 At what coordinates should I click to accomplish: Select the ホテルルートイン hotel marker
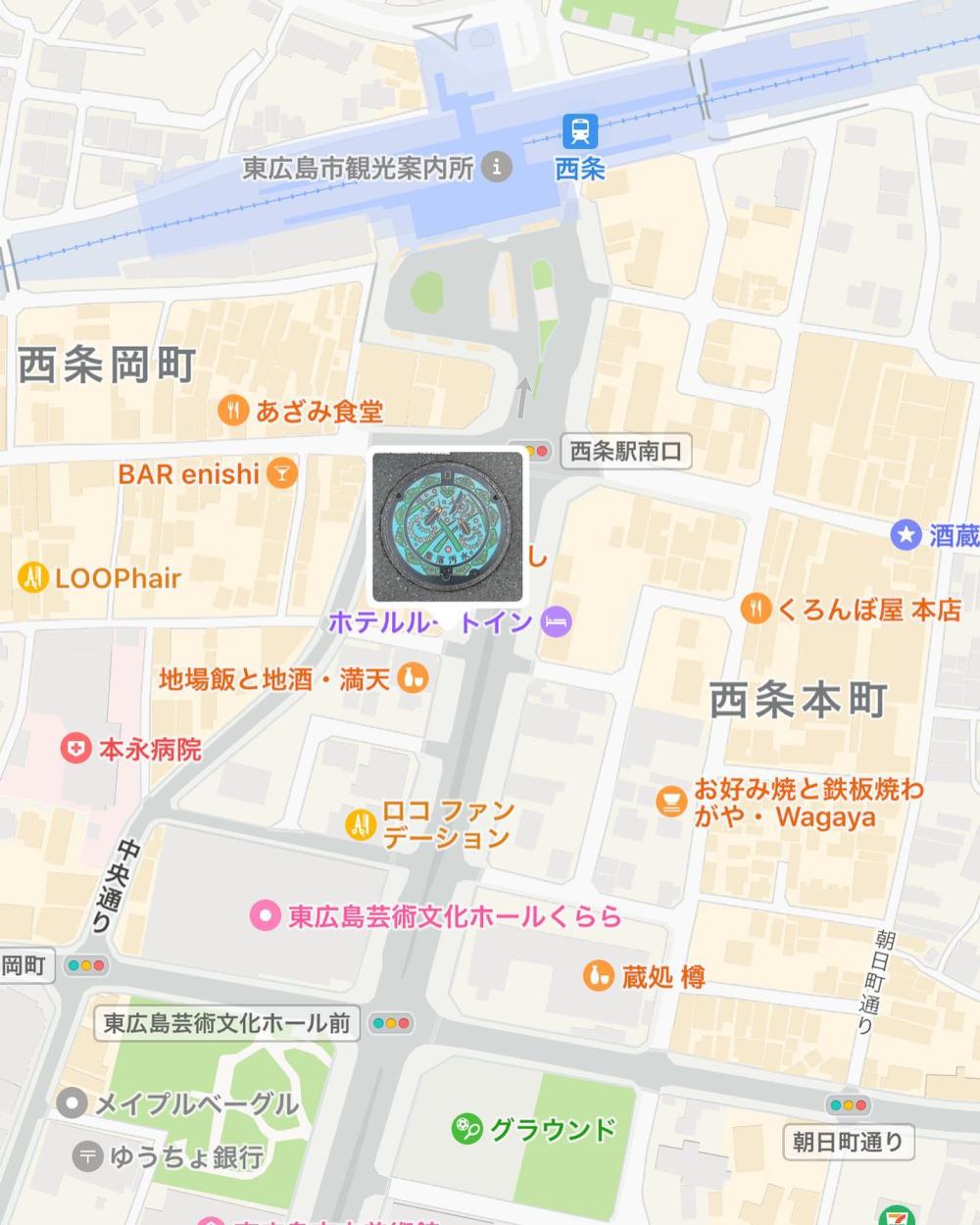tap(556, 621)
